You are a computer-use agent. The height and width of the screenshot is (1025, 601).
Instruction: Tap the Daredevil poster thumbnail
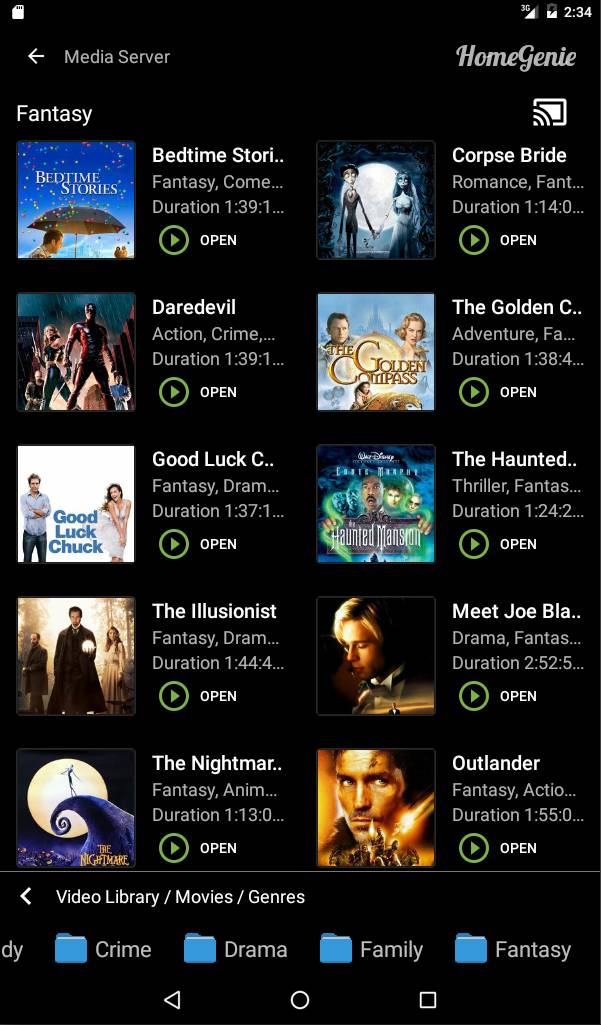click(x=76, y=352)
